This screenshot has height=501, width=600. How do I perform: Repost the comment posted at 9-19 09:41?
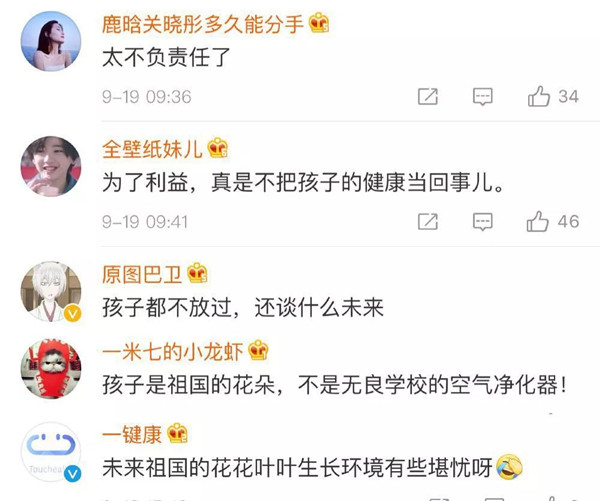click(x=427, y=221)
